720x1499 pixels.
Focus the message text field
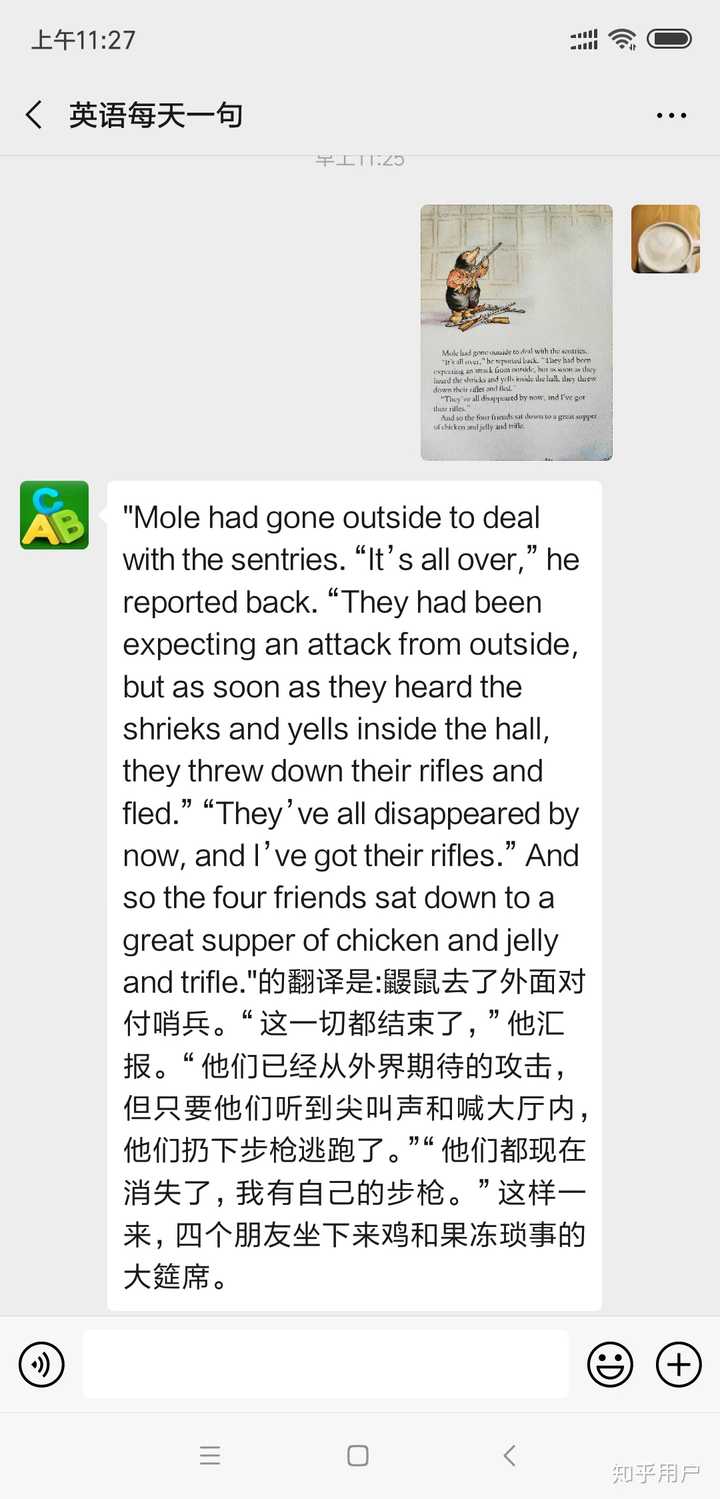pos(326,1364)
